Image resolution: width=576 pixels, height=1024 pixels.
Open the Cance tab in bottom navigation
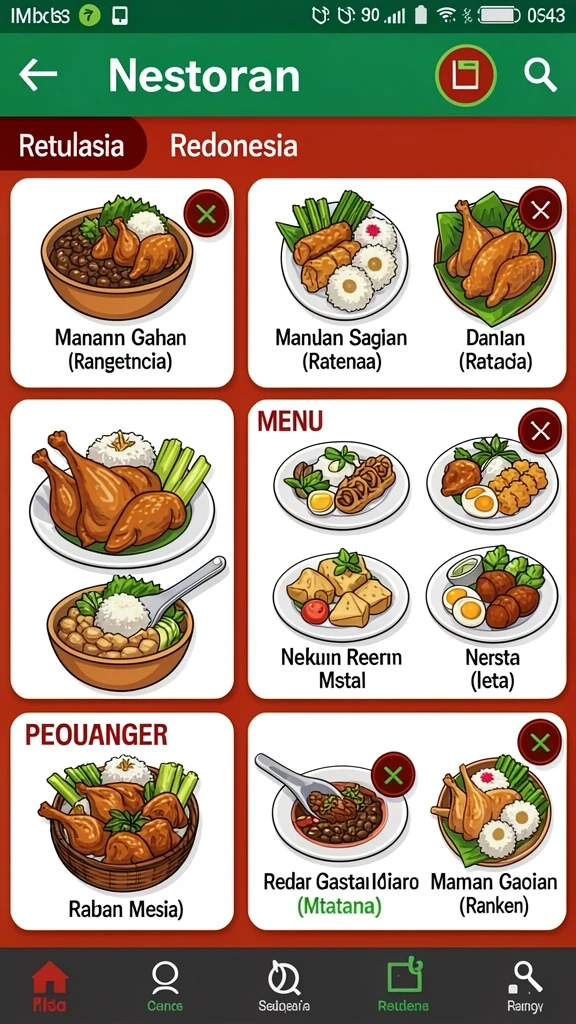click(165, 987)
